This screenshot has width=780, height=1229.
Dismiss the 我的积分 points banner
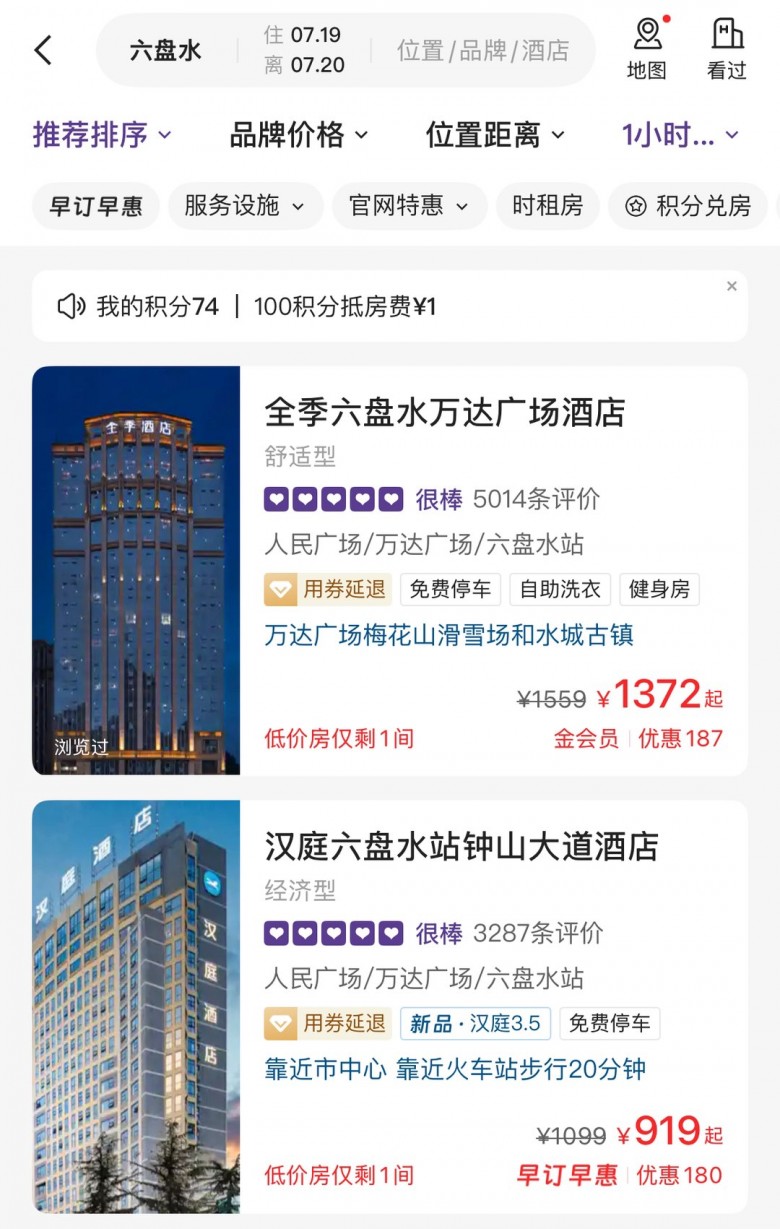click(x=732, y=286)
